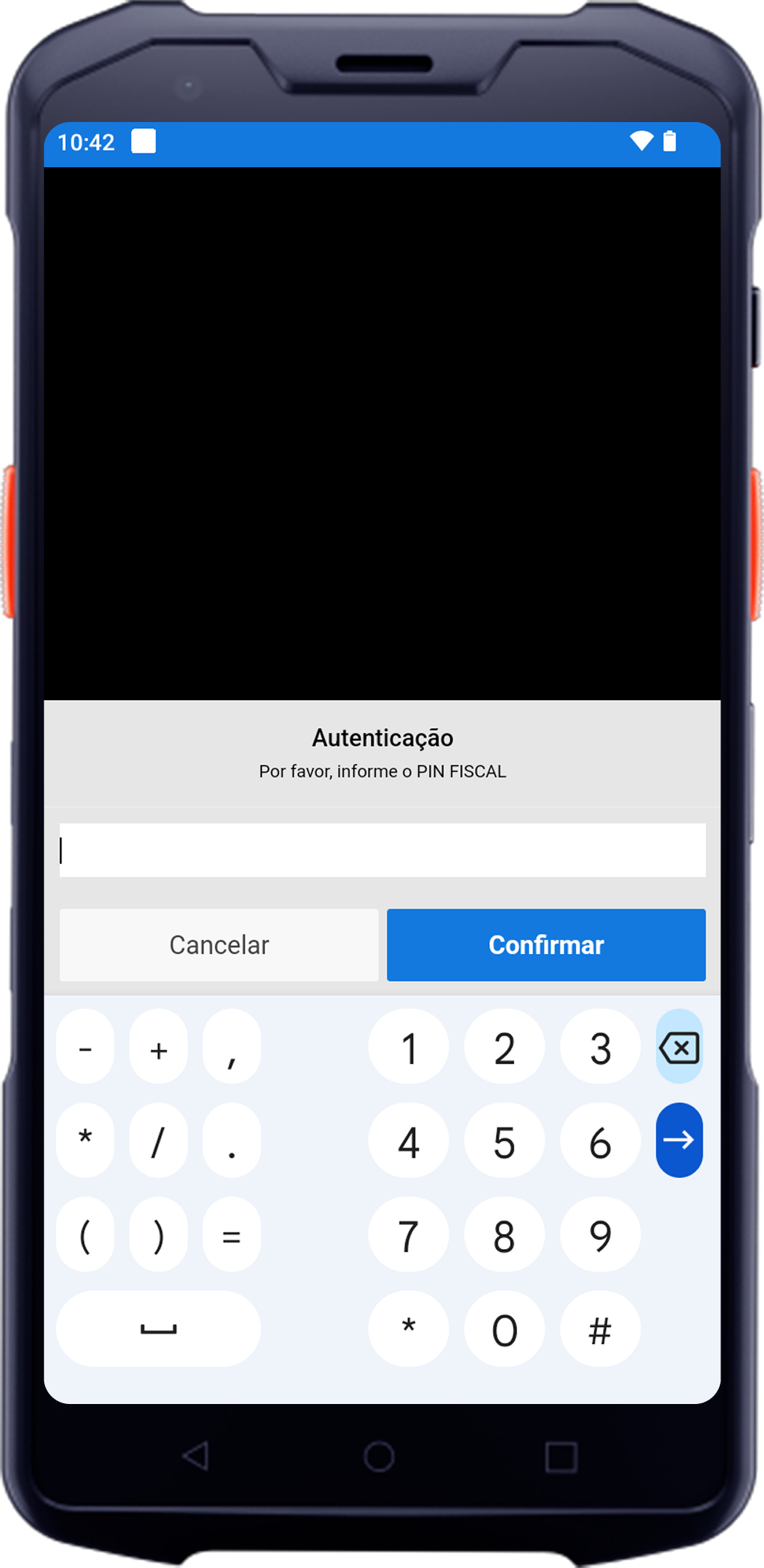Type digit 5 on the keypad

tap(504, 1142)
